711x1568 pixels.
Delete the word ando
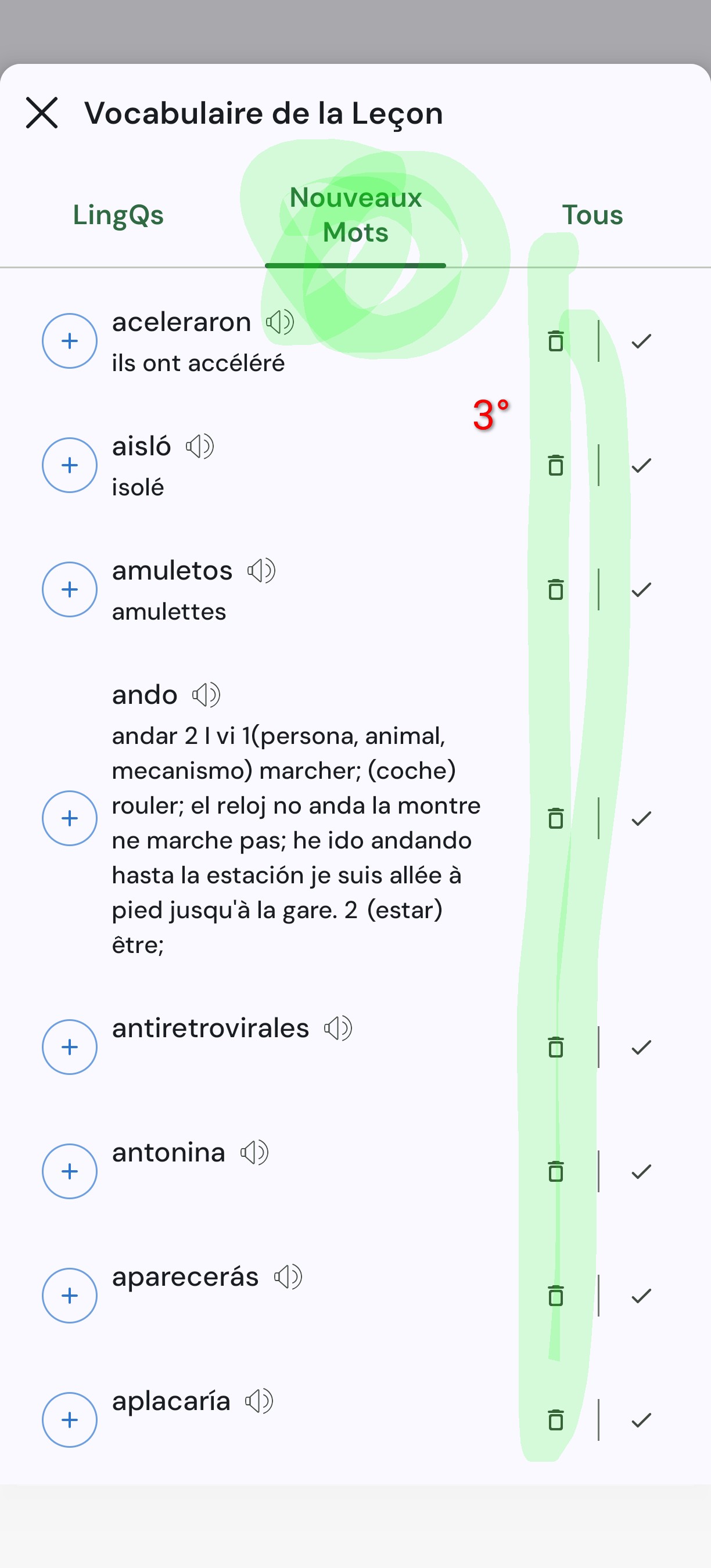pos(556,818)
